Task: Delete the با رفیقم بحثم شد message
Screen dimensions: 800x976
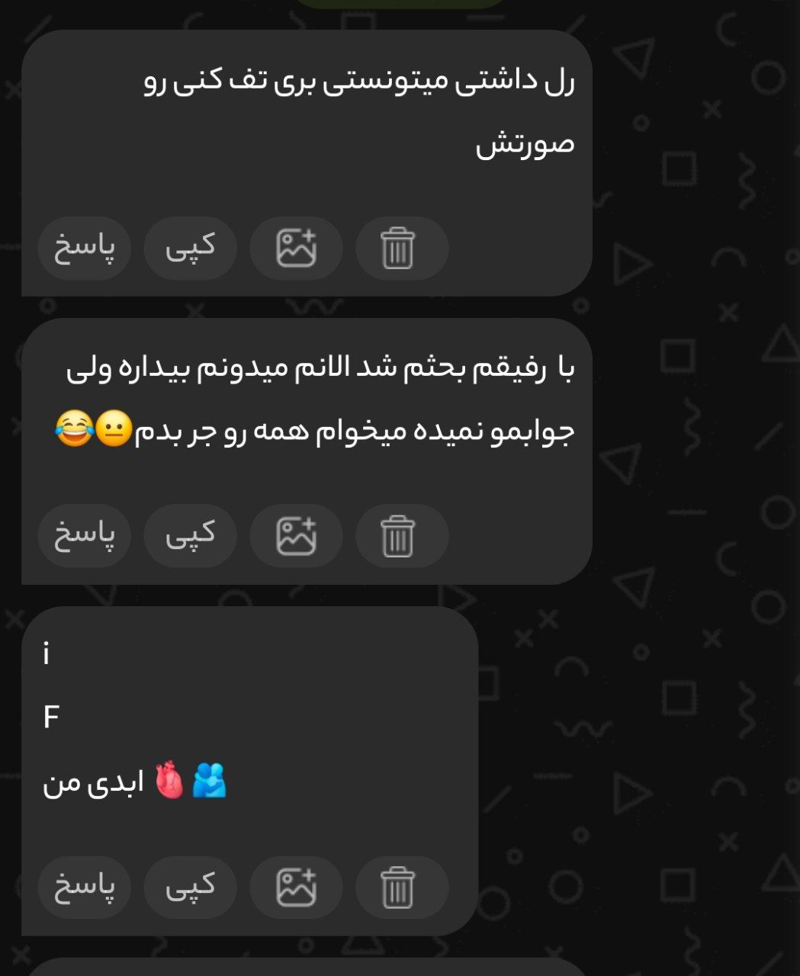Action: click(398, 536)
